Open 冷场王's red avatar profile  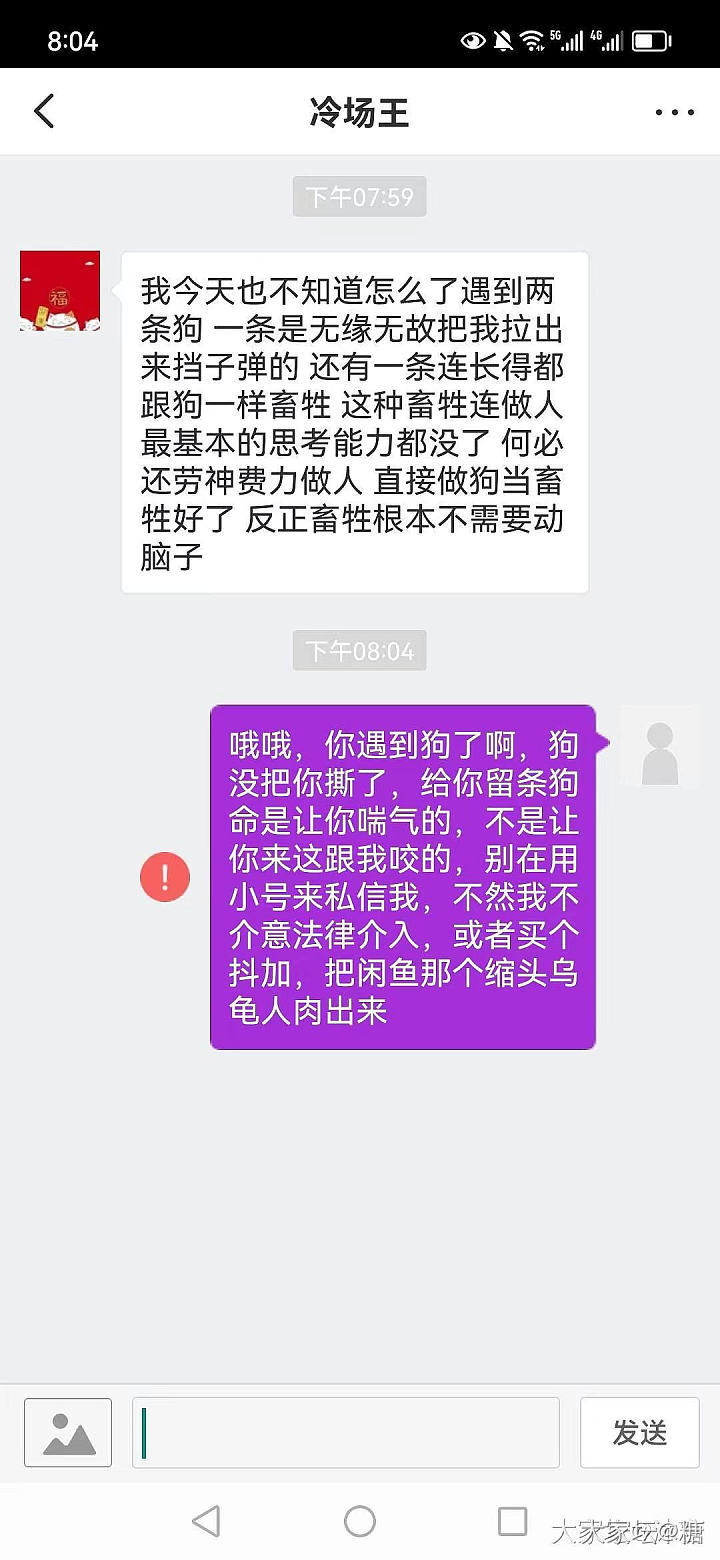[x=60, y=291]
